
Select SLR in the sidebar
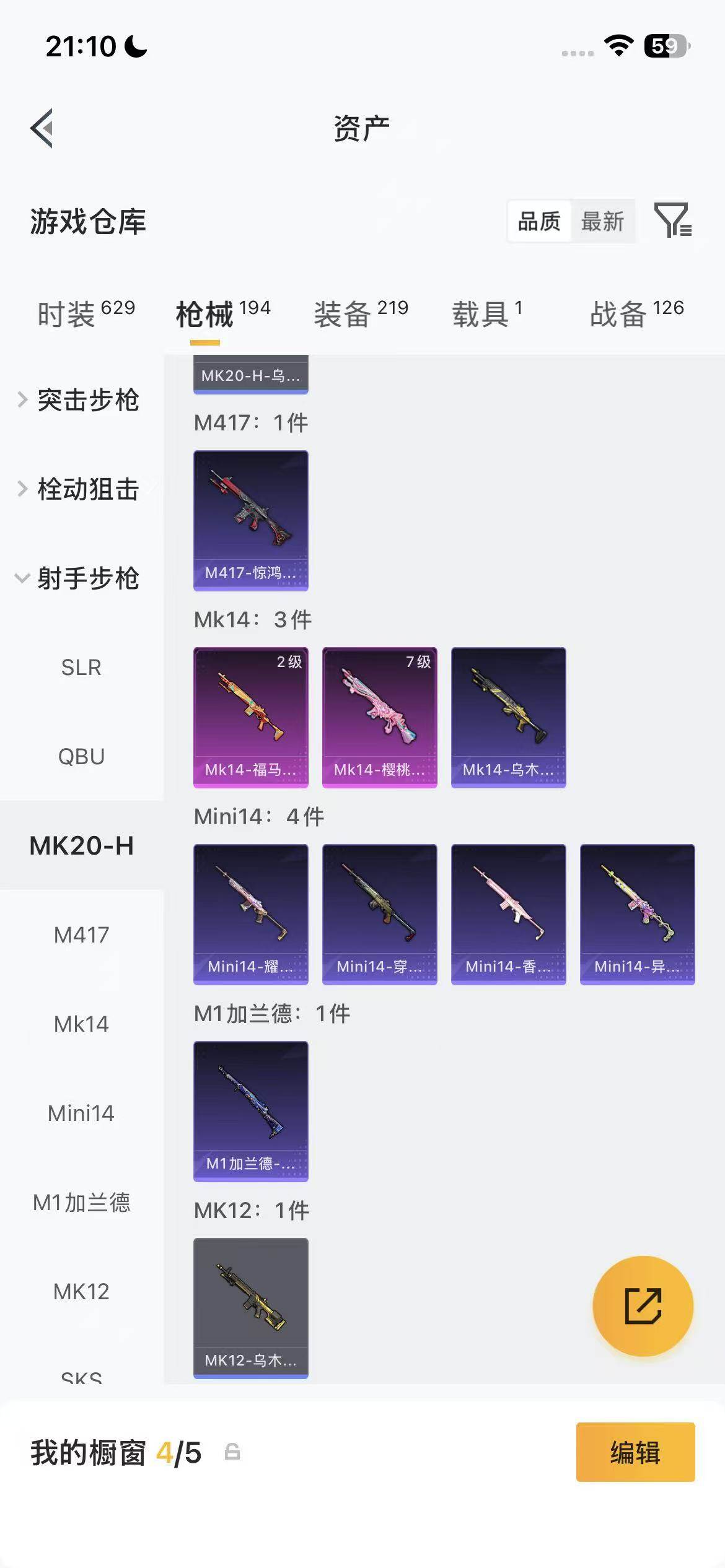coord(81,668)
